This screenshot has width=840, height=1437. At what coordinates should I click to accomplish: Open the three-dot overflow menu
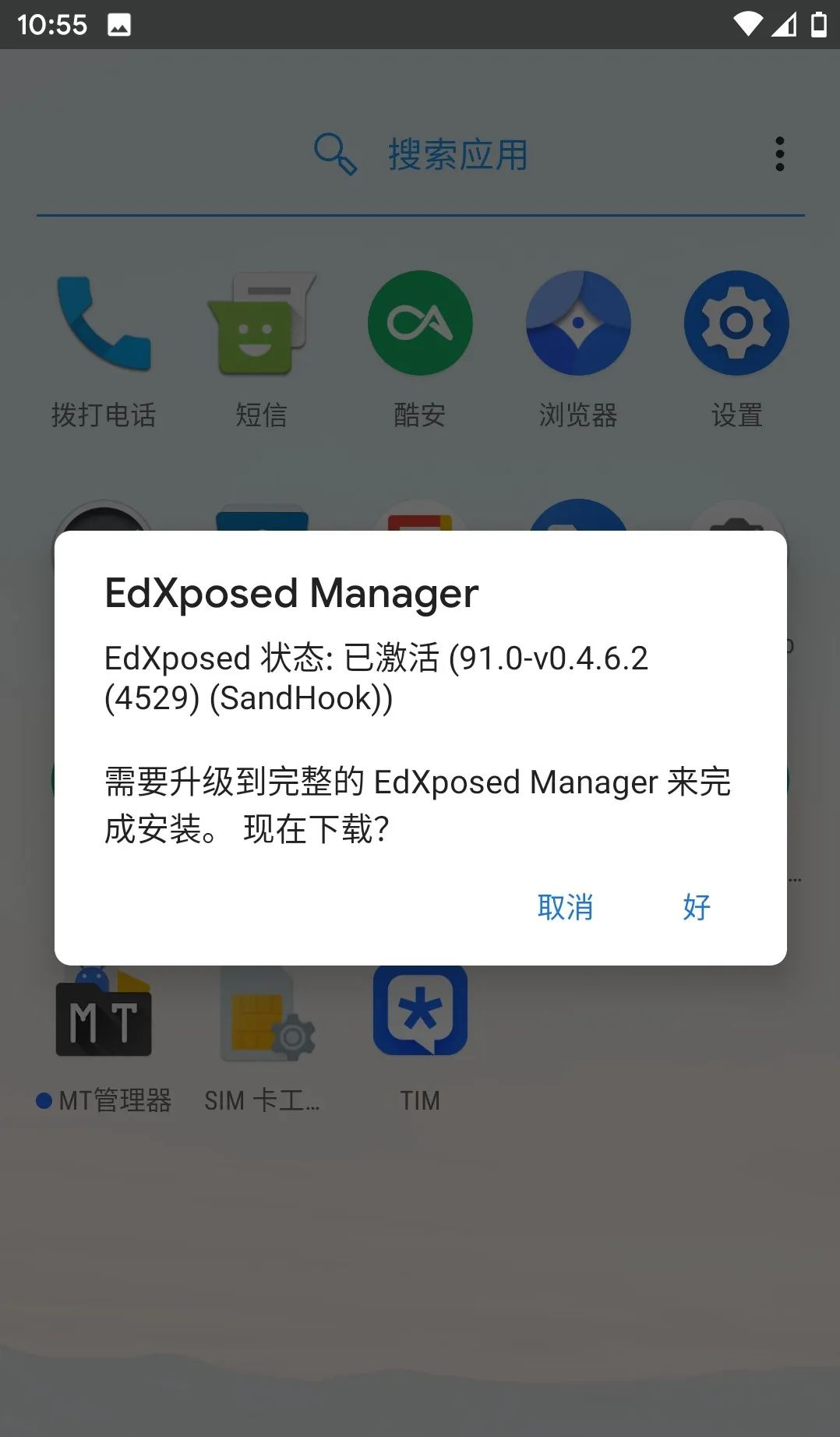pos(778,154)
